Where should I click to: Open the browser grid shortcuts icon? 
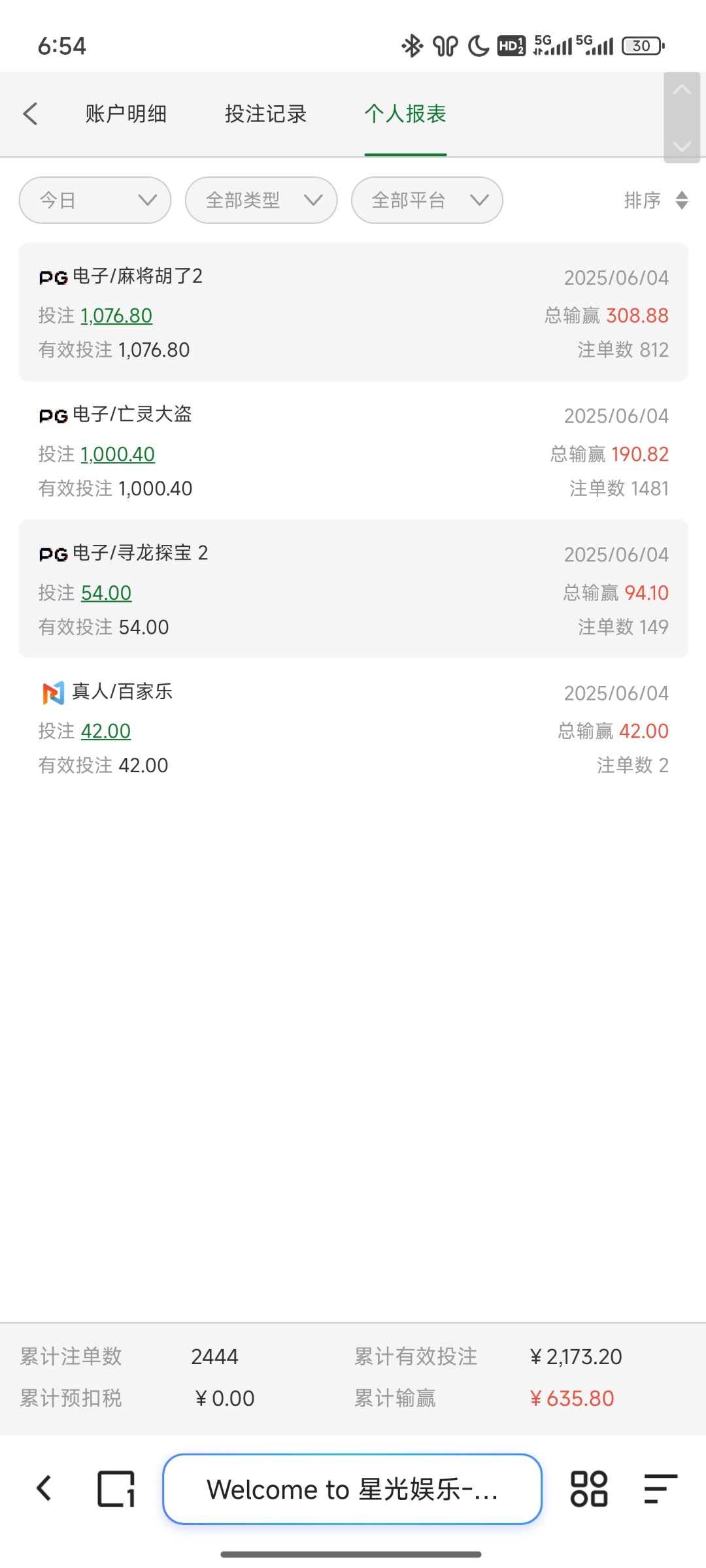pos(589,1489)
